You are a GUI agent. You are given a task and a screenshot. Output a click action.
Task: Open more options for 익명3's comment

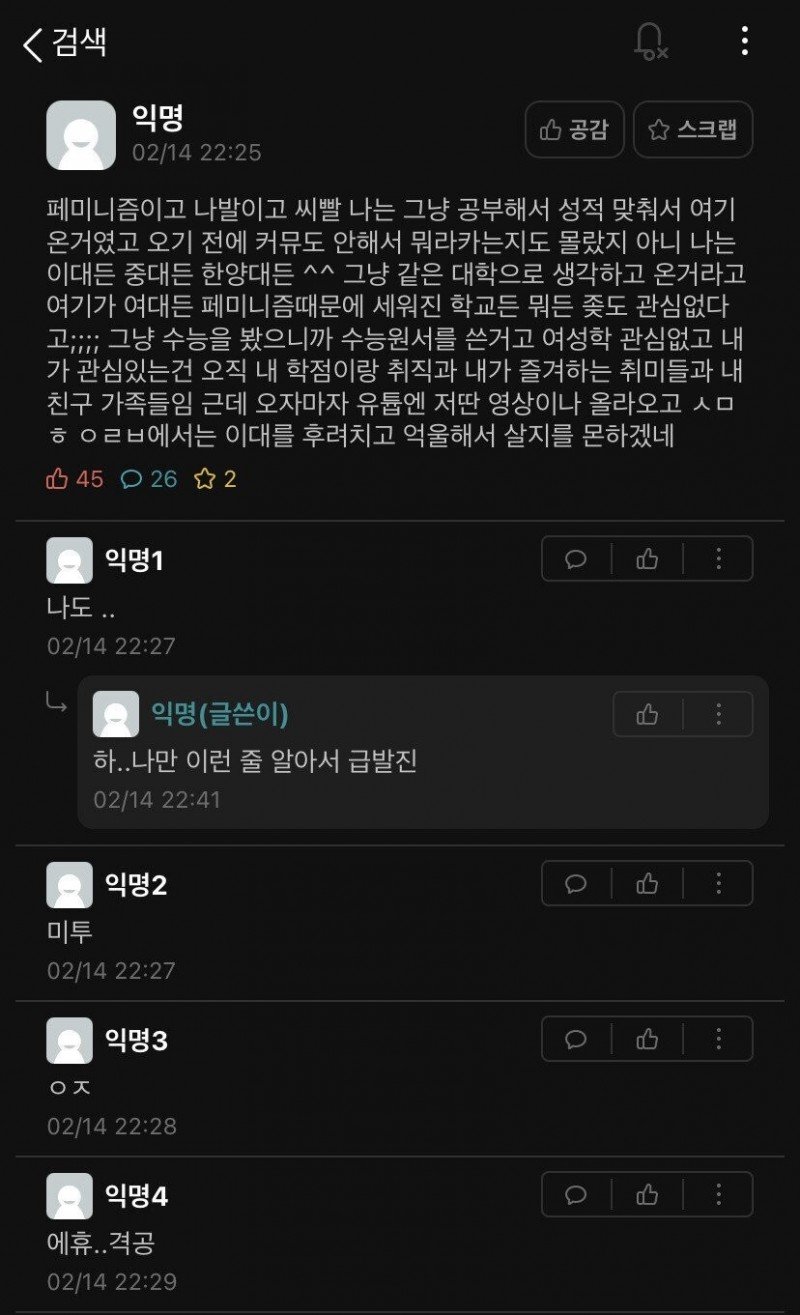tap(718, 1039)
